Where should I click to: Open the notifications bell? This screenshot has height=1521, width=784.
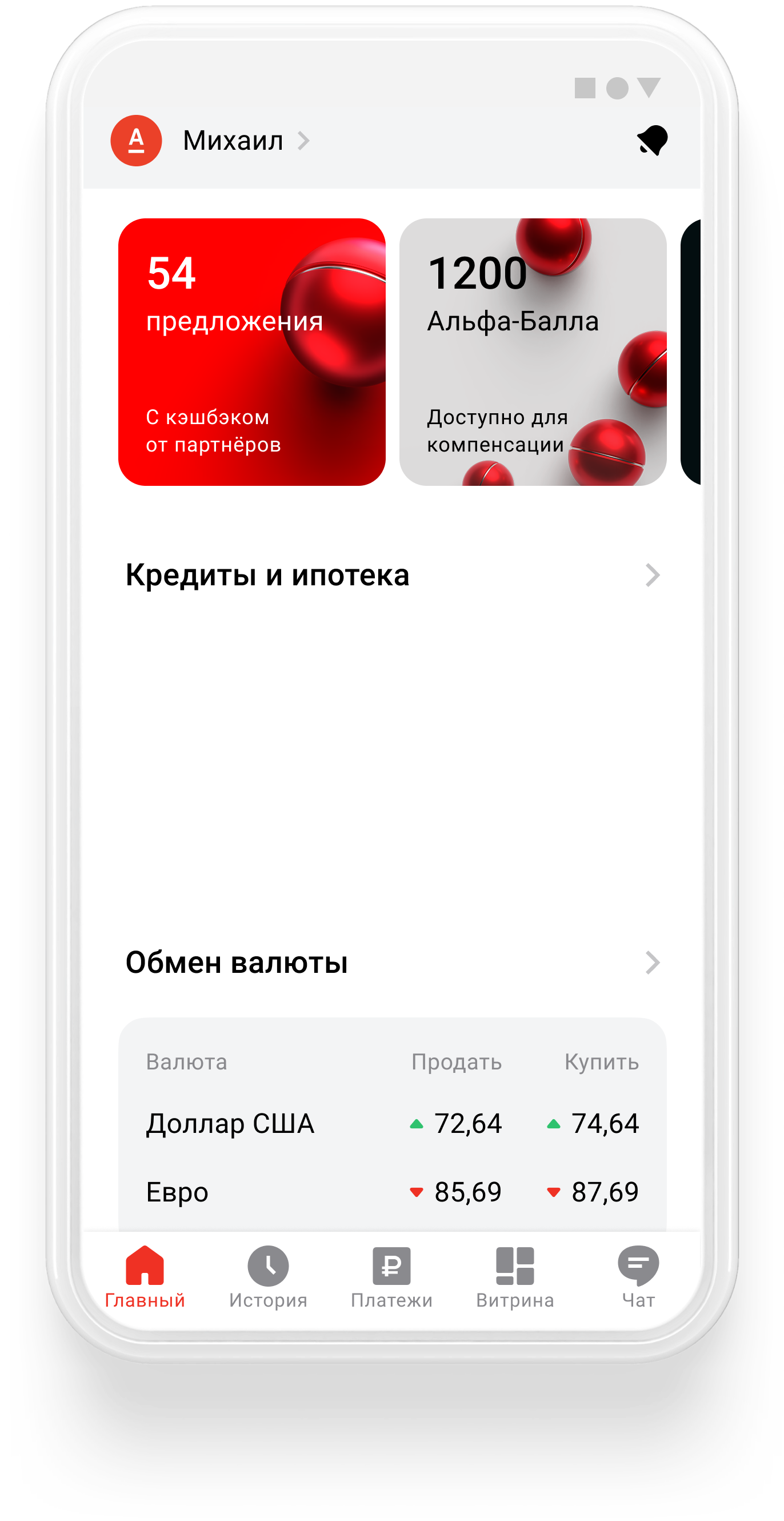[x=651, y=141]
